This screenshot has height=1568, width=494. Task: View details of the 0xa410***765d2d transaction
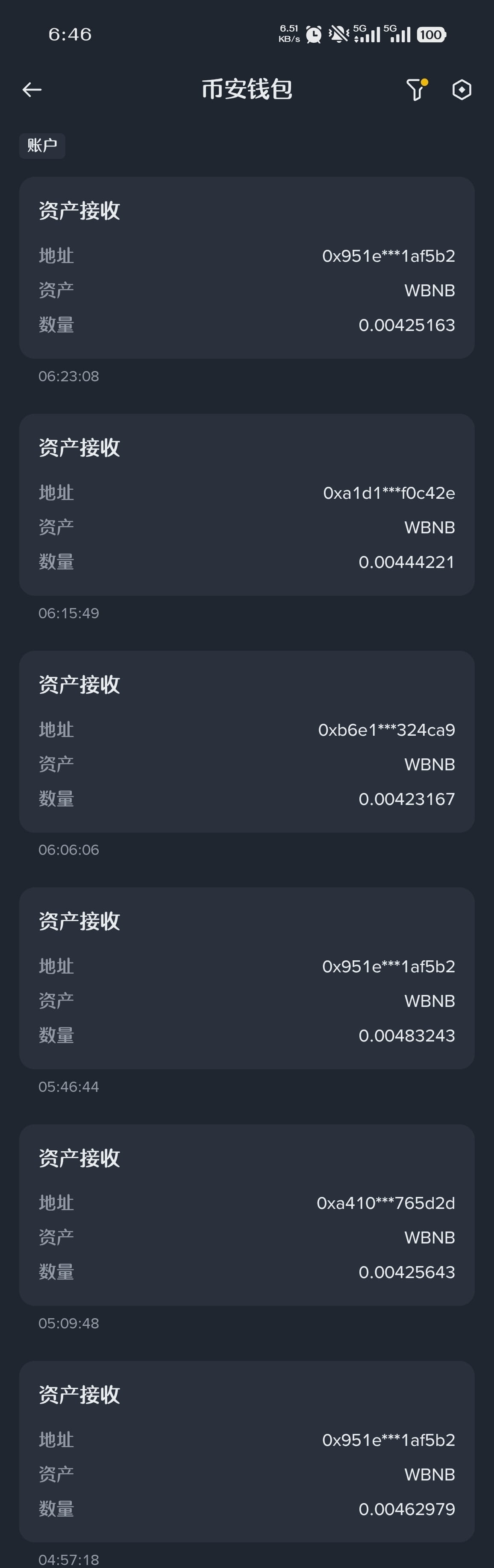247,1215
